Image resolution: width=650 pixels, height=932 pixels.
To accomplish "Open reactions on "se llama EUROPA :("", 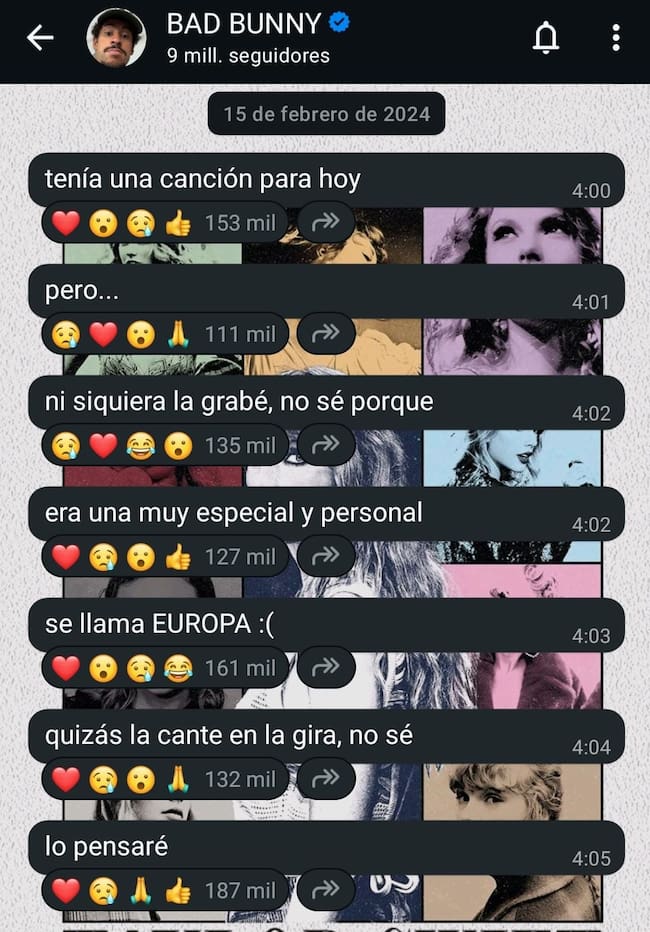I will (x=164, y=667).
